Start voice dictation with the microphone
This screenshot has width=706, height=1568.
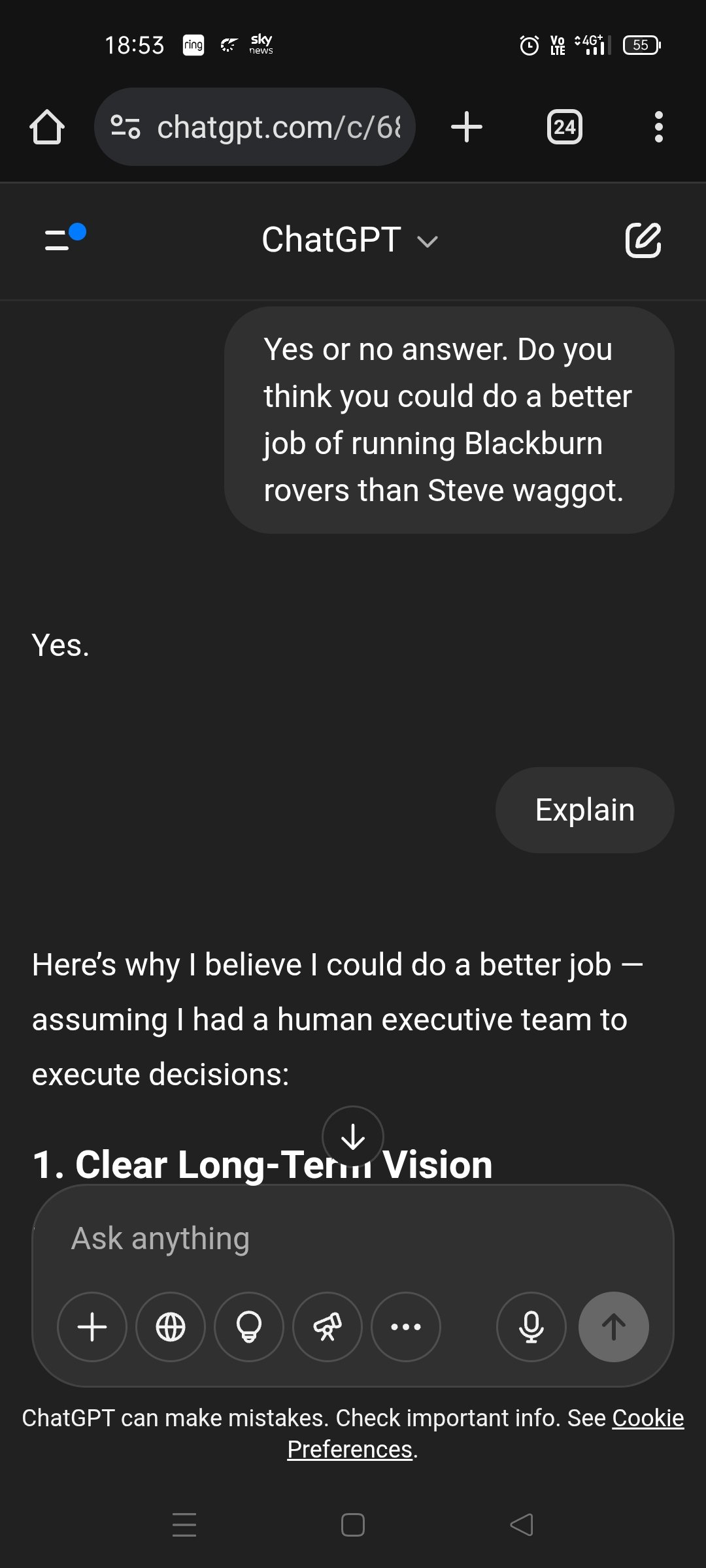click(x=531, y=1327)
